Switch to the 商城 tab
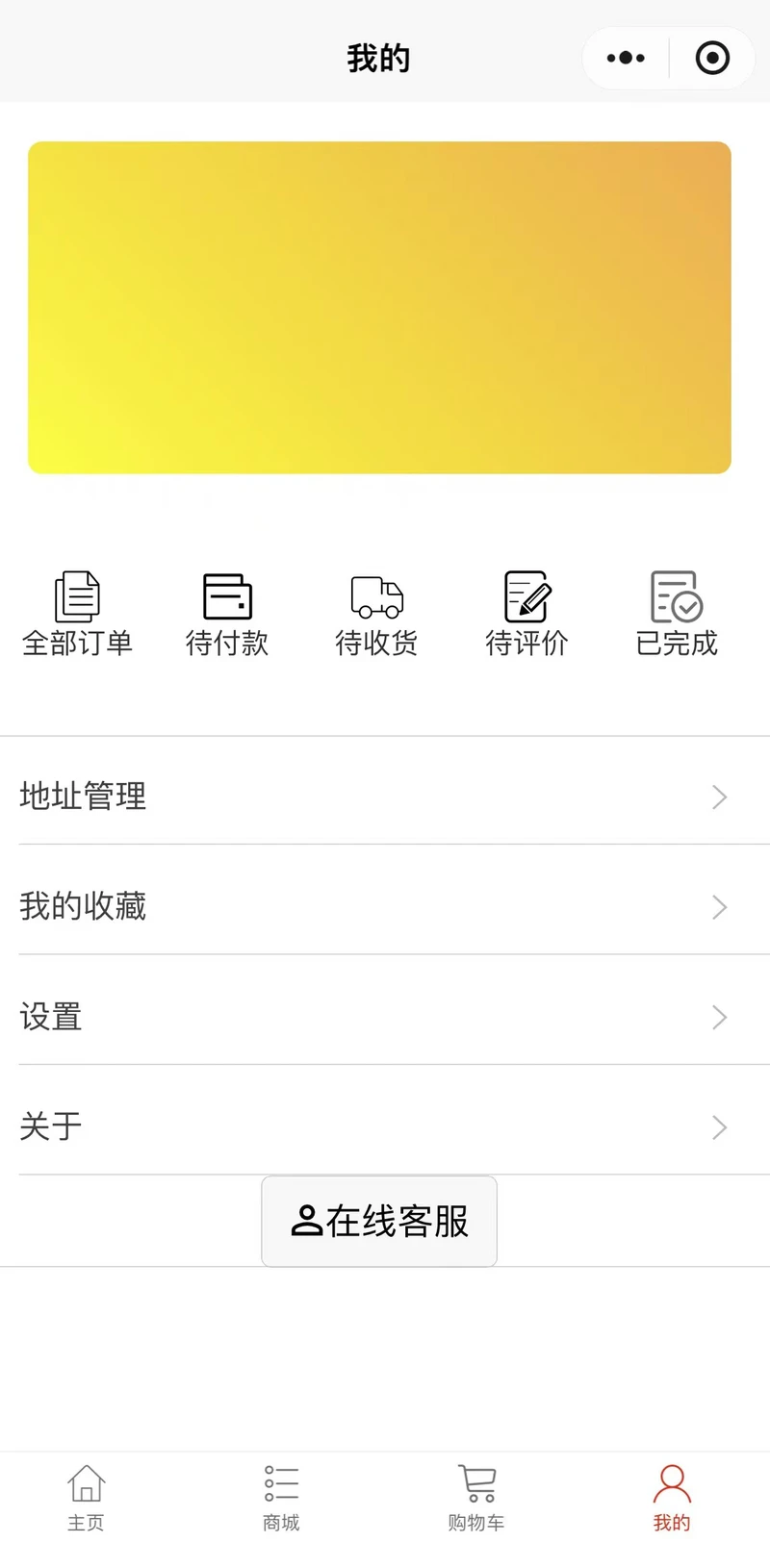The width and height of the screenshot is (770, 1568). point(281,1498)
